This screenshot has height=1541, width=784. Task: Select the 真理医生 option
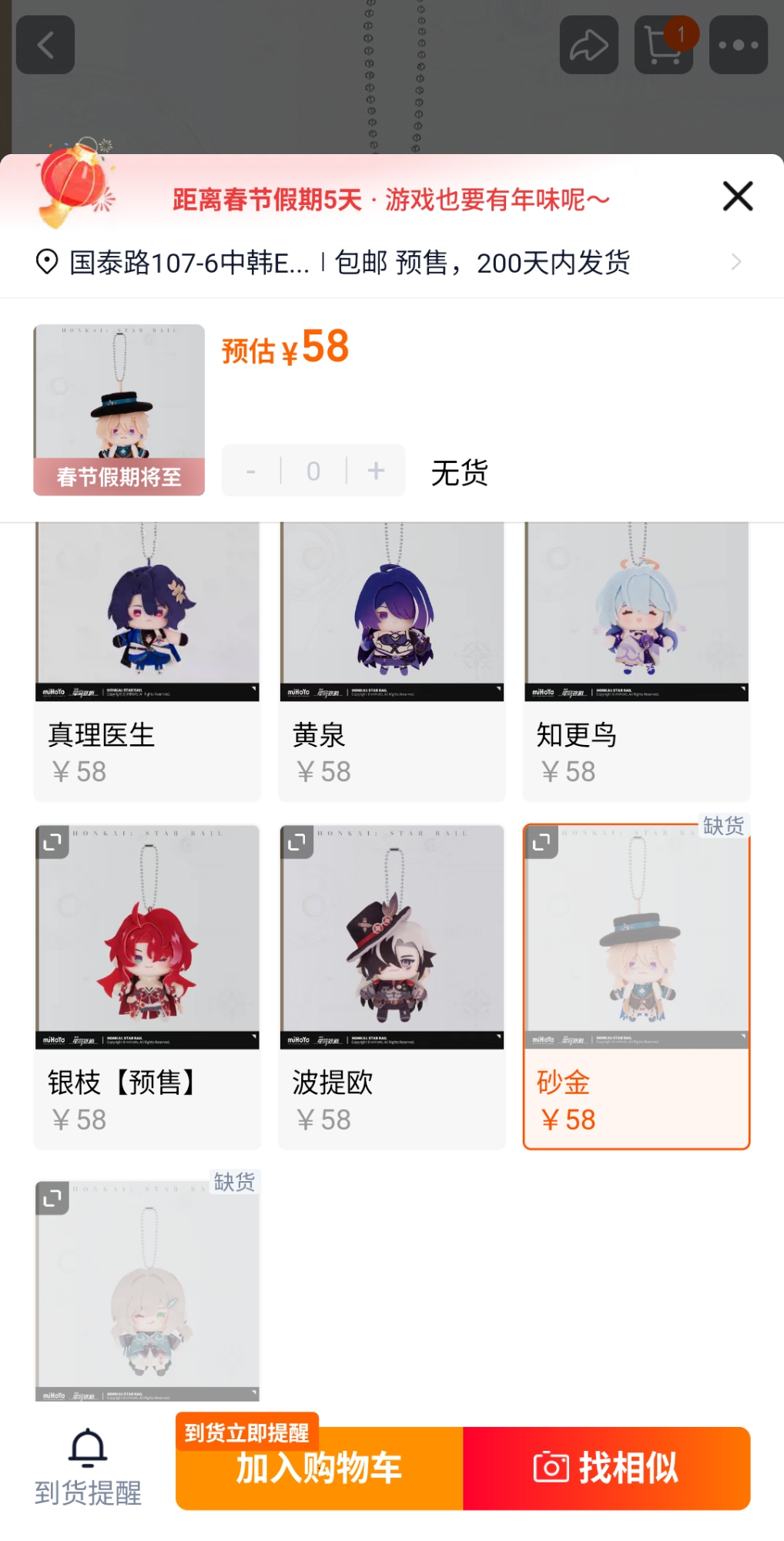point(147,663)
